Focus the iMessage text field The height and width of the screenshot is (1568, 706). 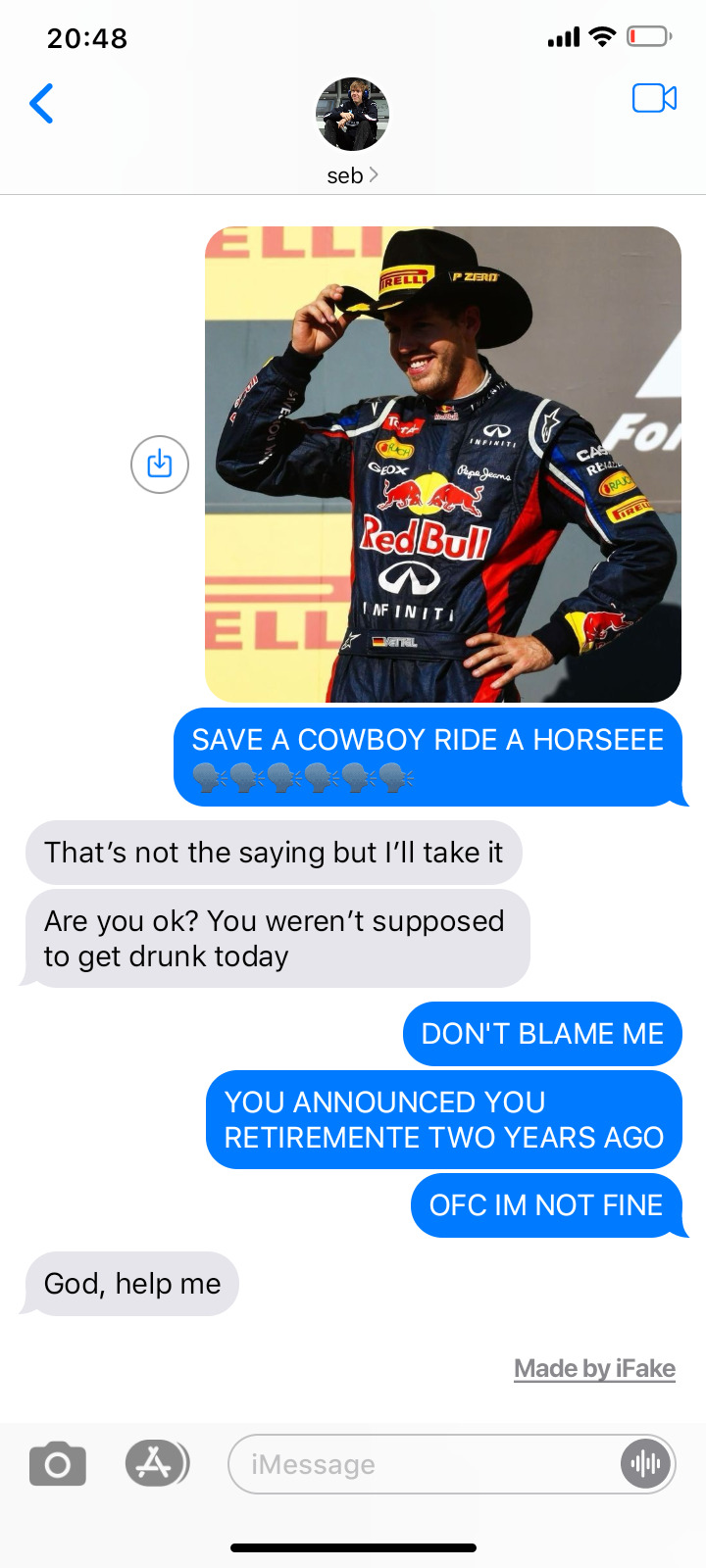coord(422,1464)
